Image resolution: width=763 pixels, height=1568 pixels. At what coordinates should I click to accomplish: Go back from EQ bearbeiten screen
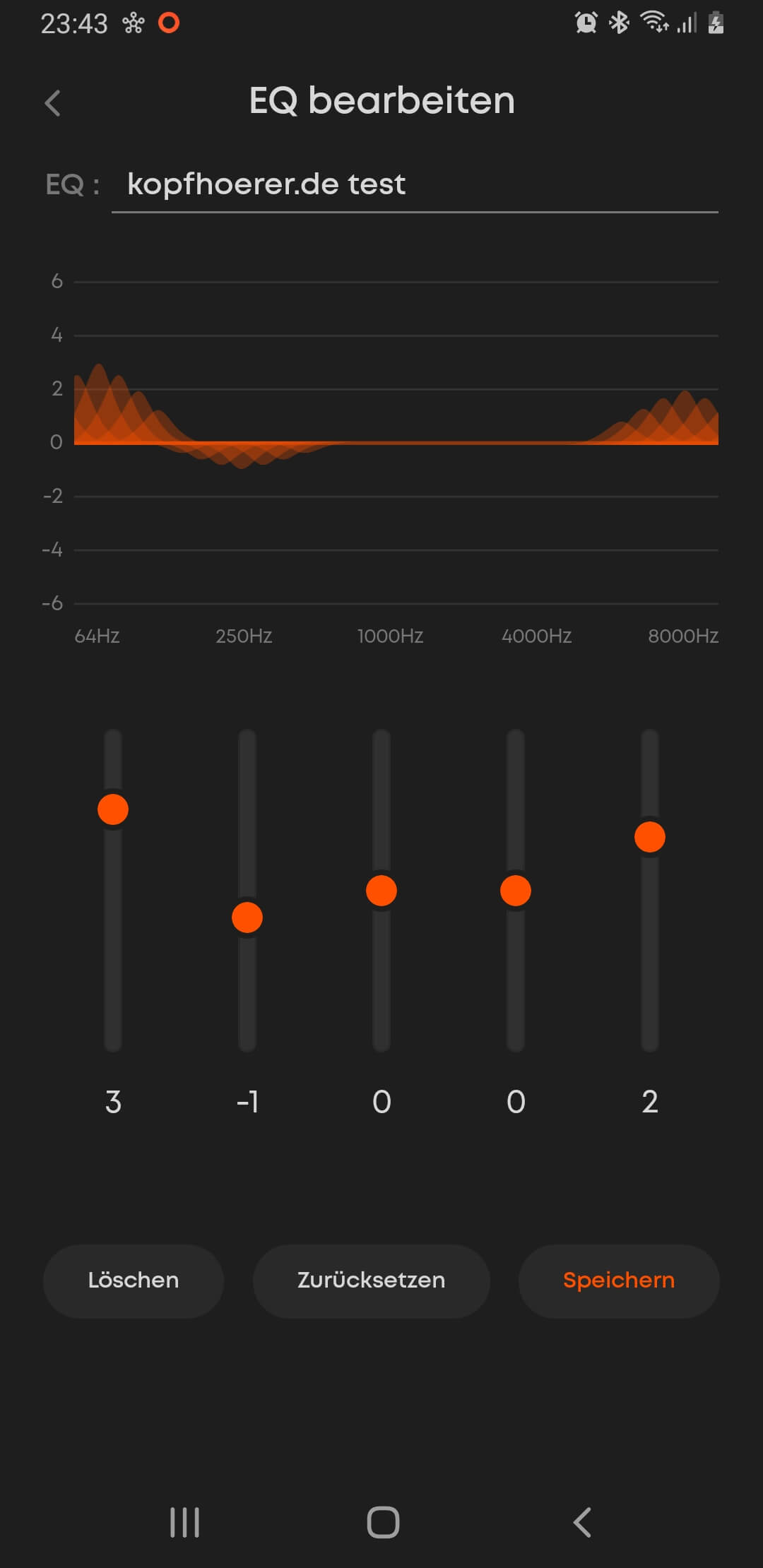point(53,103)
